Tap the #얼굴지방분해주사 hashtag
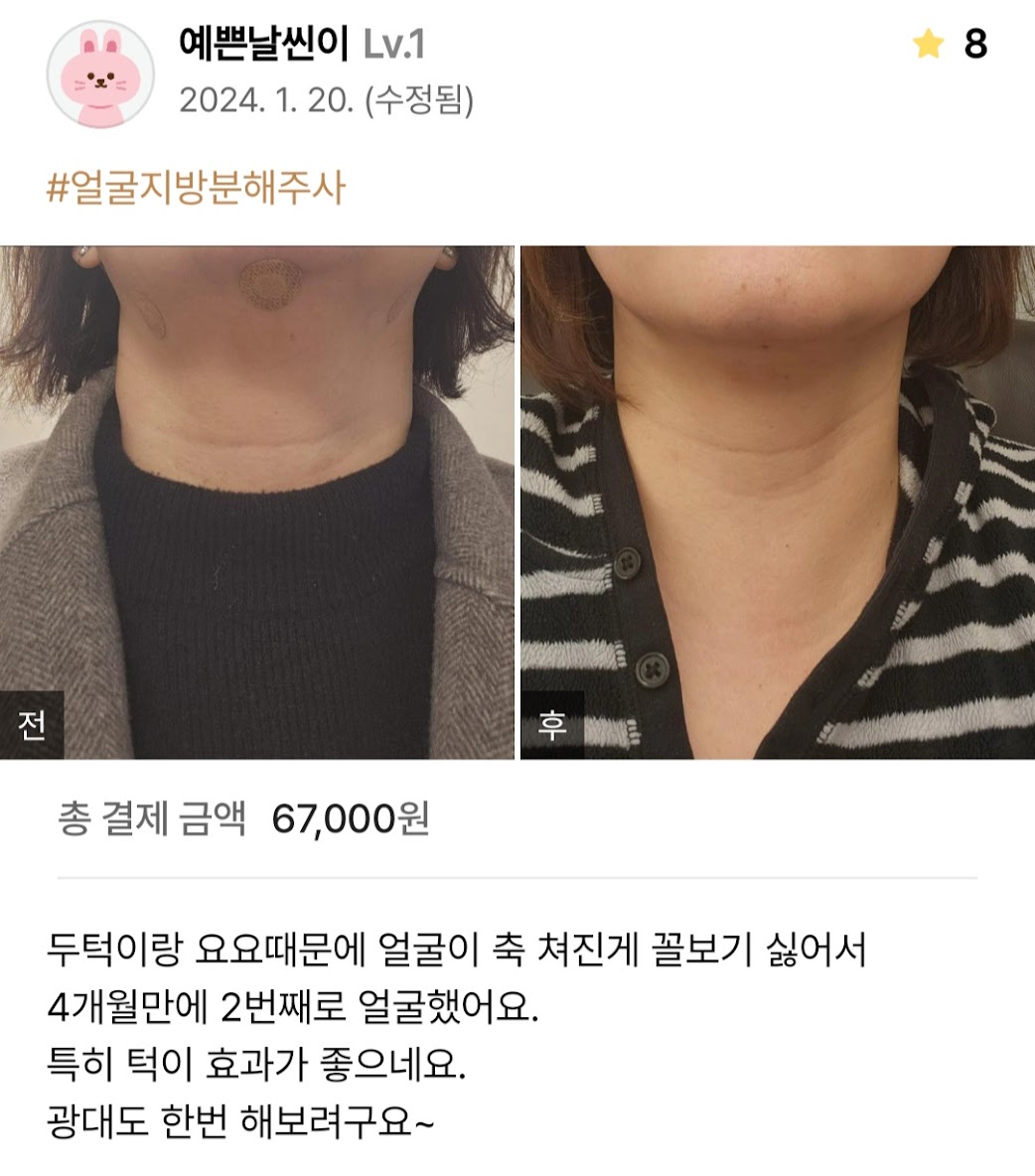Screen dimensions: 1035x1176 click(196, 188)
